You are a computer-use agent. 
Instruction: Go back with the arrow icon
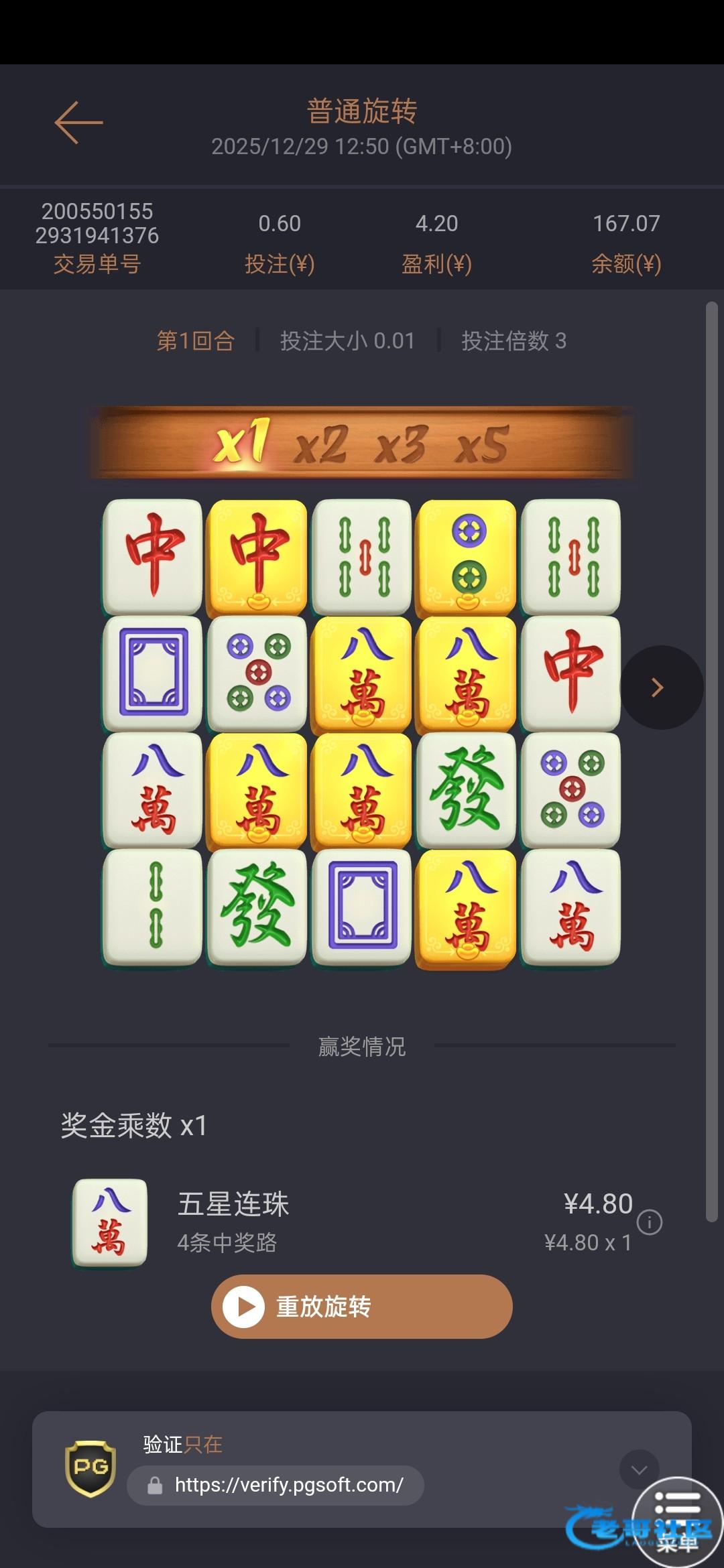pos(78,123)
